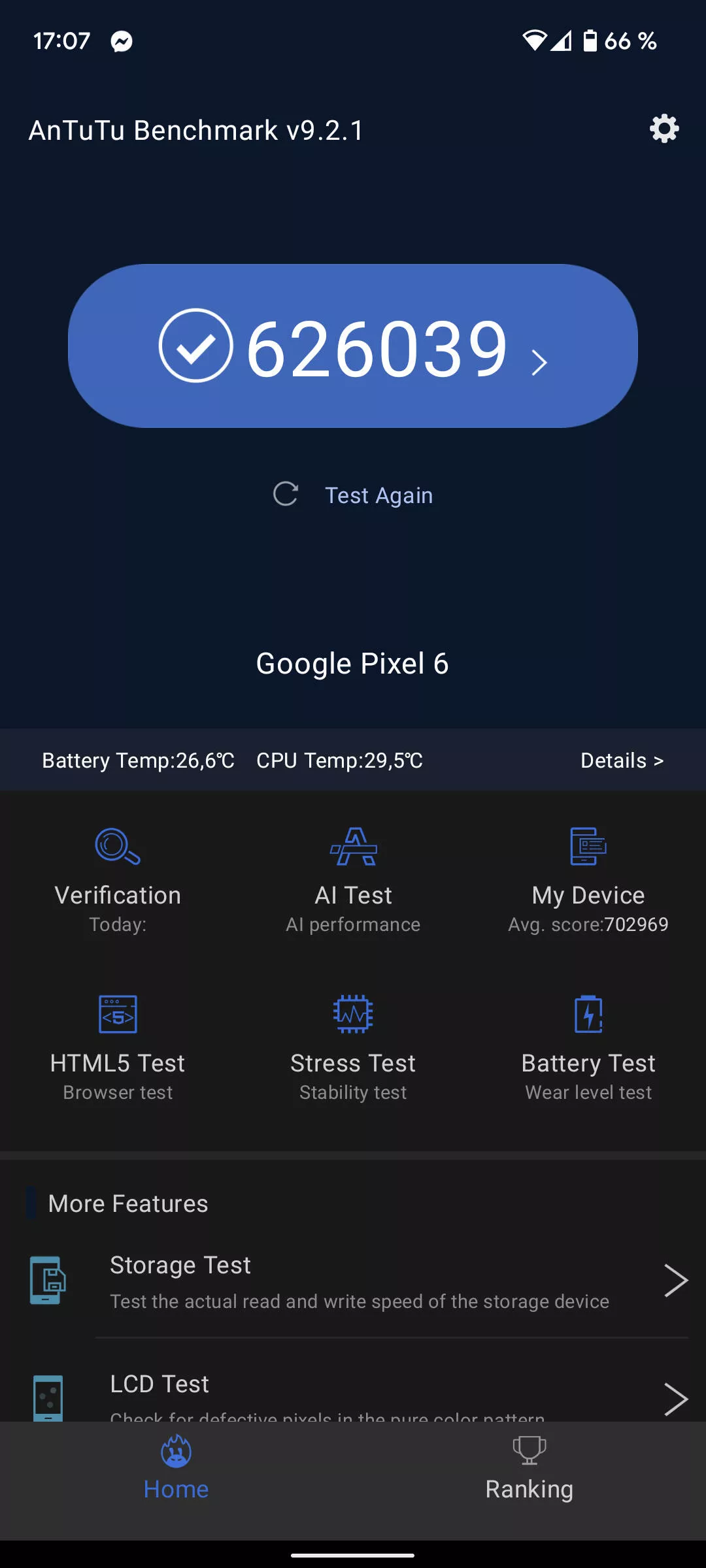This screenshot has width=706, height=1568.
Task: Open the Battery Test
Action: click(588, 1049)
